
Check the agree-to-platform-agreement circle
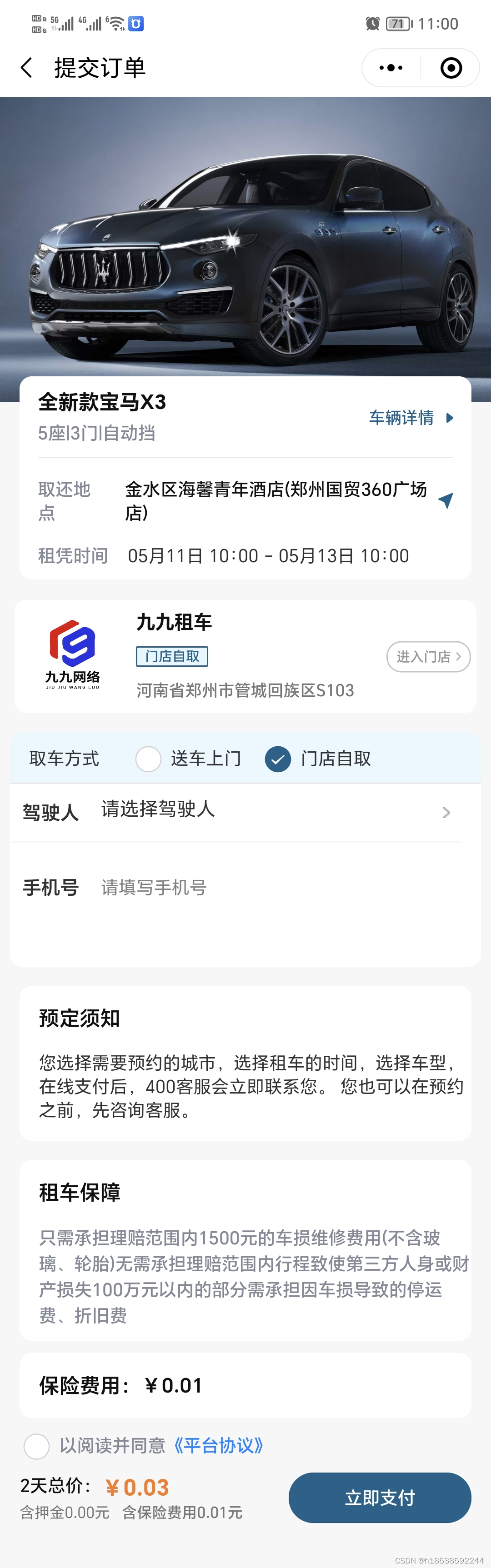click(x=36, y=1446)
